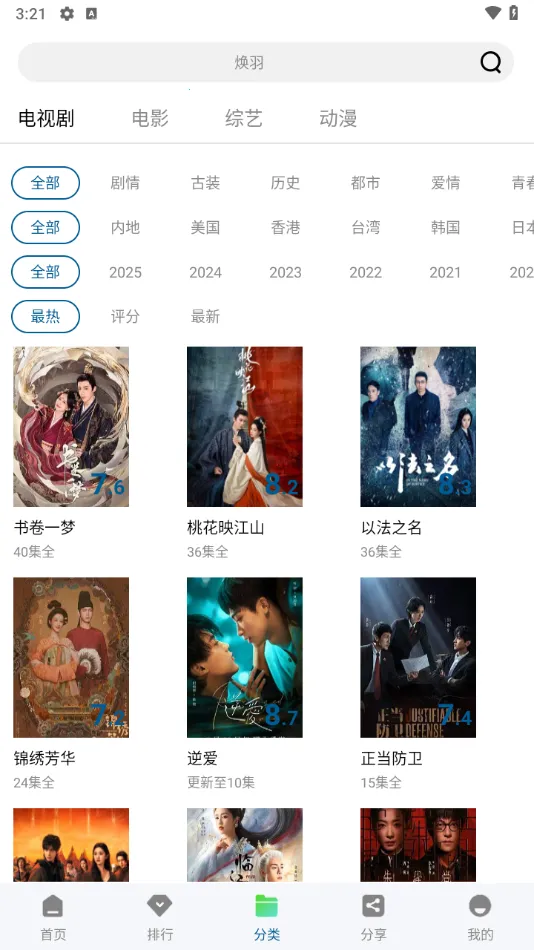
Task: Filter by 古装 genre
Action: point(205,183)
